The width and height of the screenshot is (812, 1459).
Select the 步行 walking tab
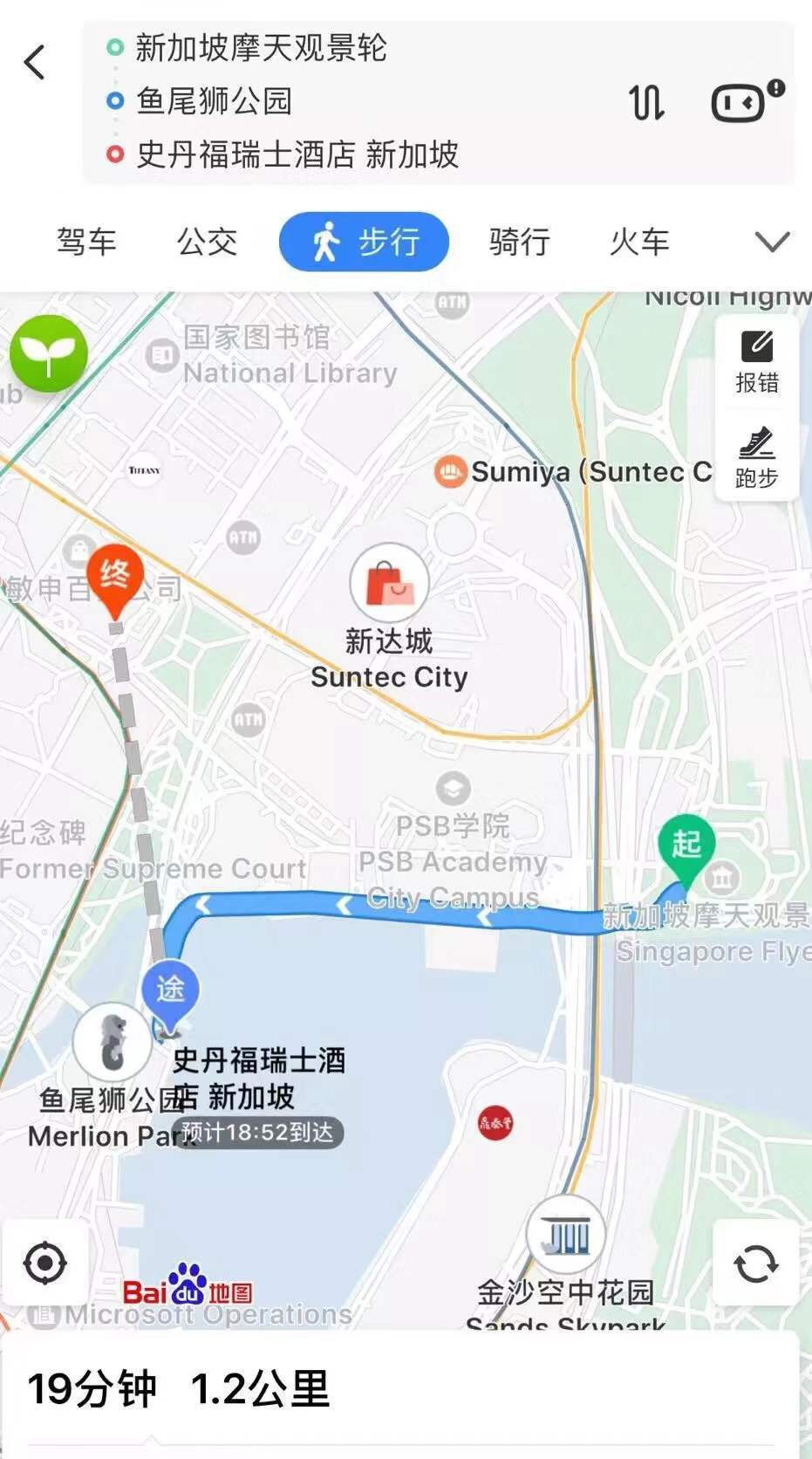364,242
